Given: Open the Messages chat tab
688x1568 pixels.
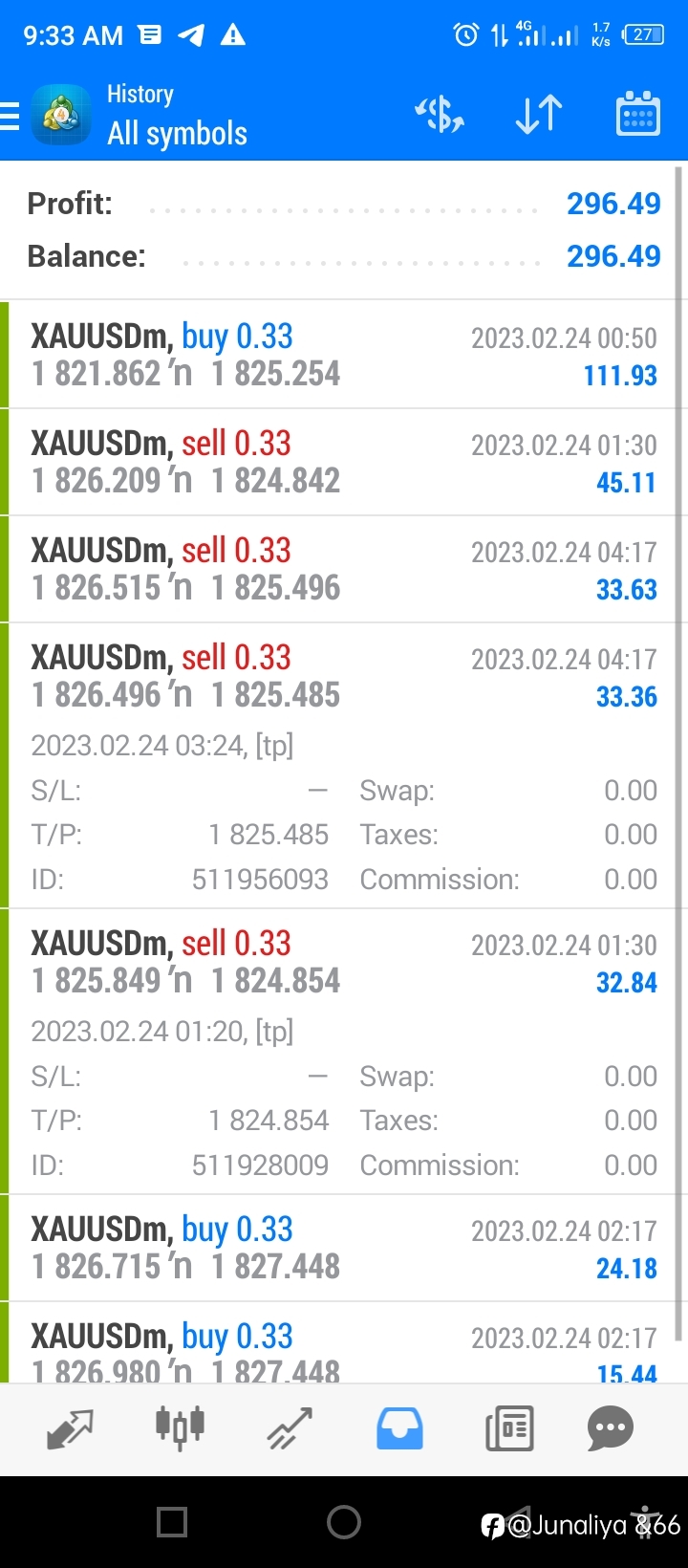Looking at the screenshot, I should 611,1429.
